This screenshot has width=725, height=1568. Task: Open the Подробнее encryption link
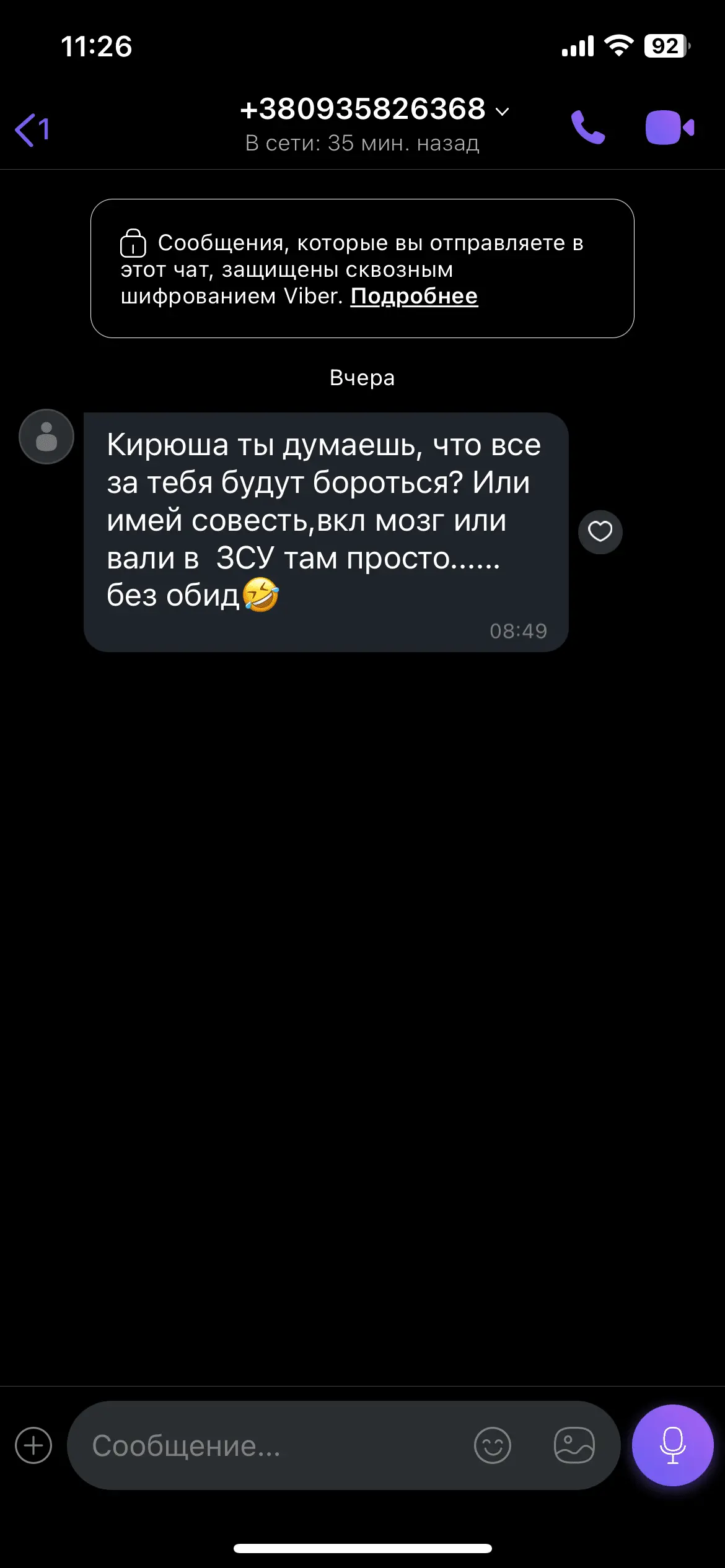coord(414,297)
